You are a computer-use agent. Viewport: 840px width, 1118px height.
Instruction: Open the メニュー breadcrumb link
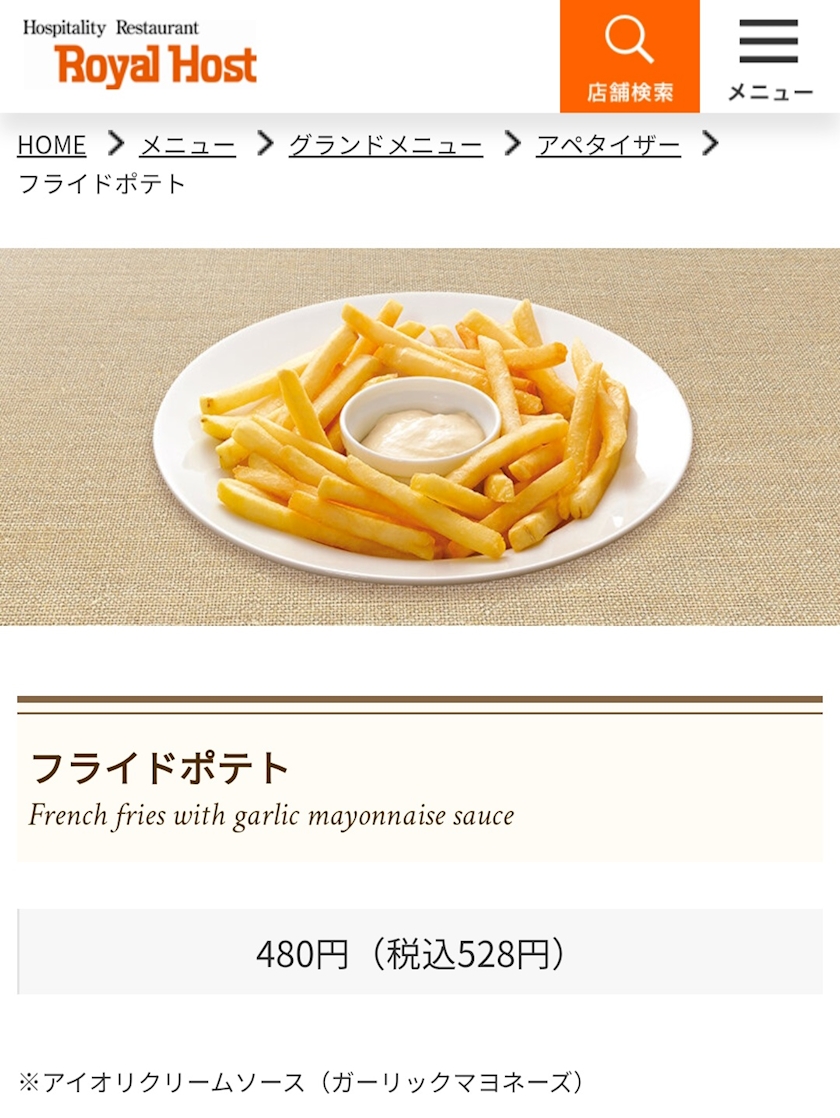pos(188,145)
